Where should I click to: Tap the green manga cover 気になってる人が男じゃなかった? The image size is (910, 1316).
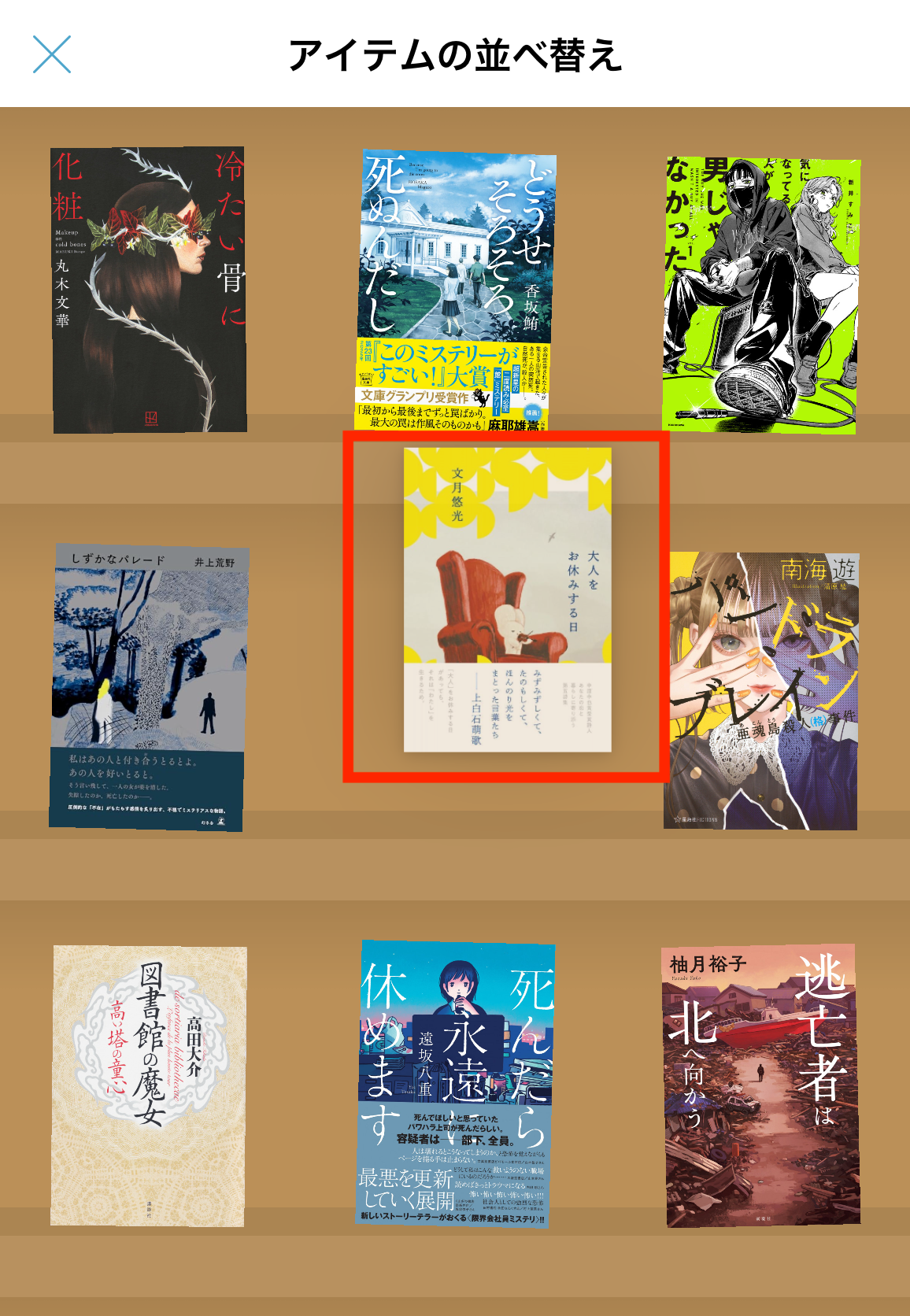(x=760, y=294)
